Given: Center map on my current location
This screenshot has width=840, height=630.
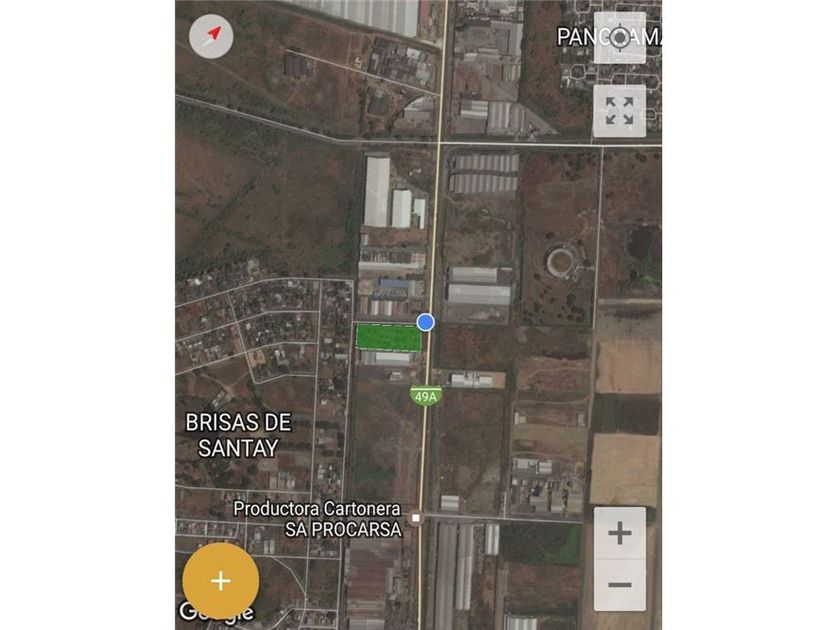Looking at the screenshot, I should point(619,38).
